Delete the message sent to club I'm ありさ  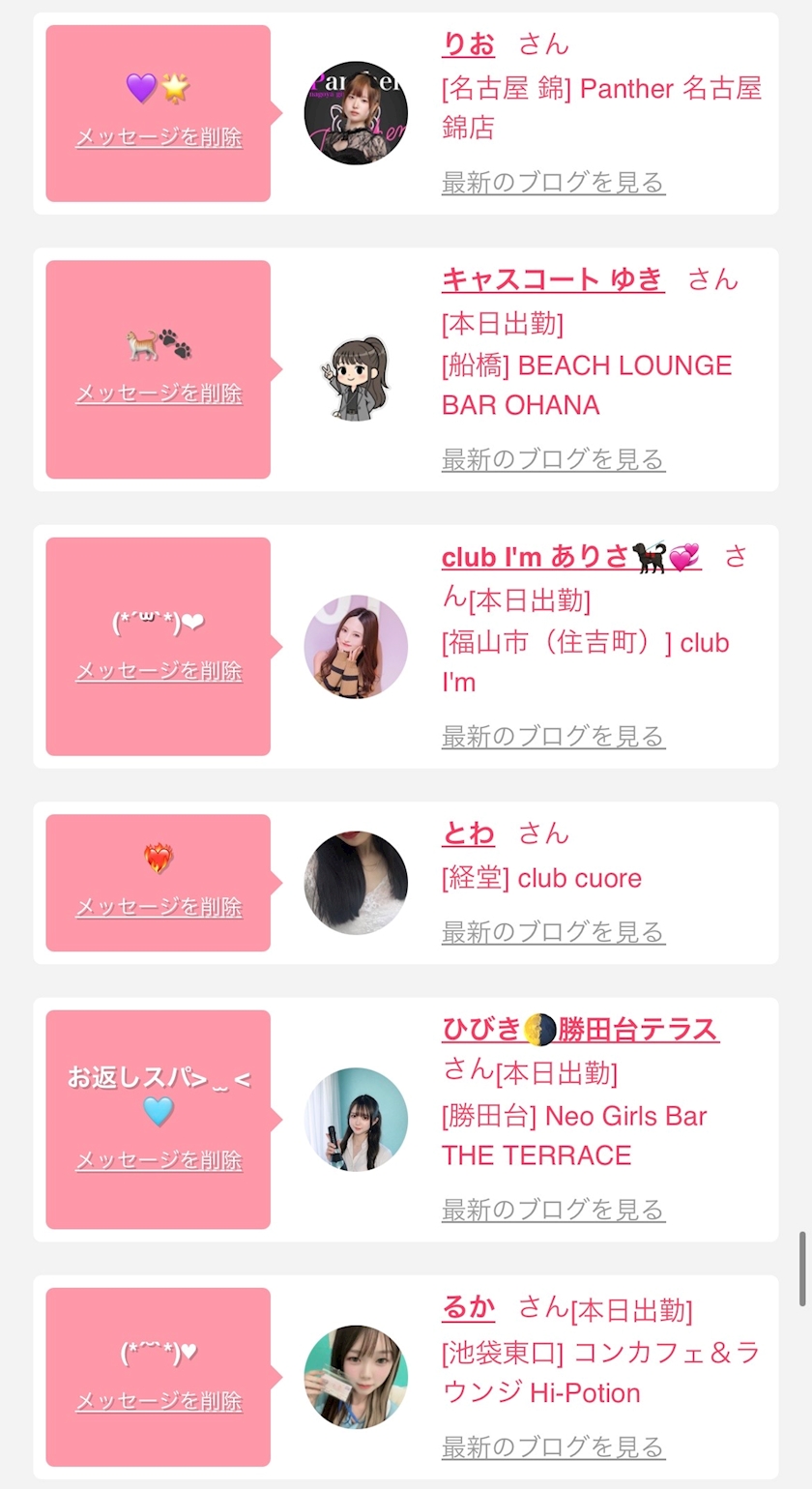(159, 671)
